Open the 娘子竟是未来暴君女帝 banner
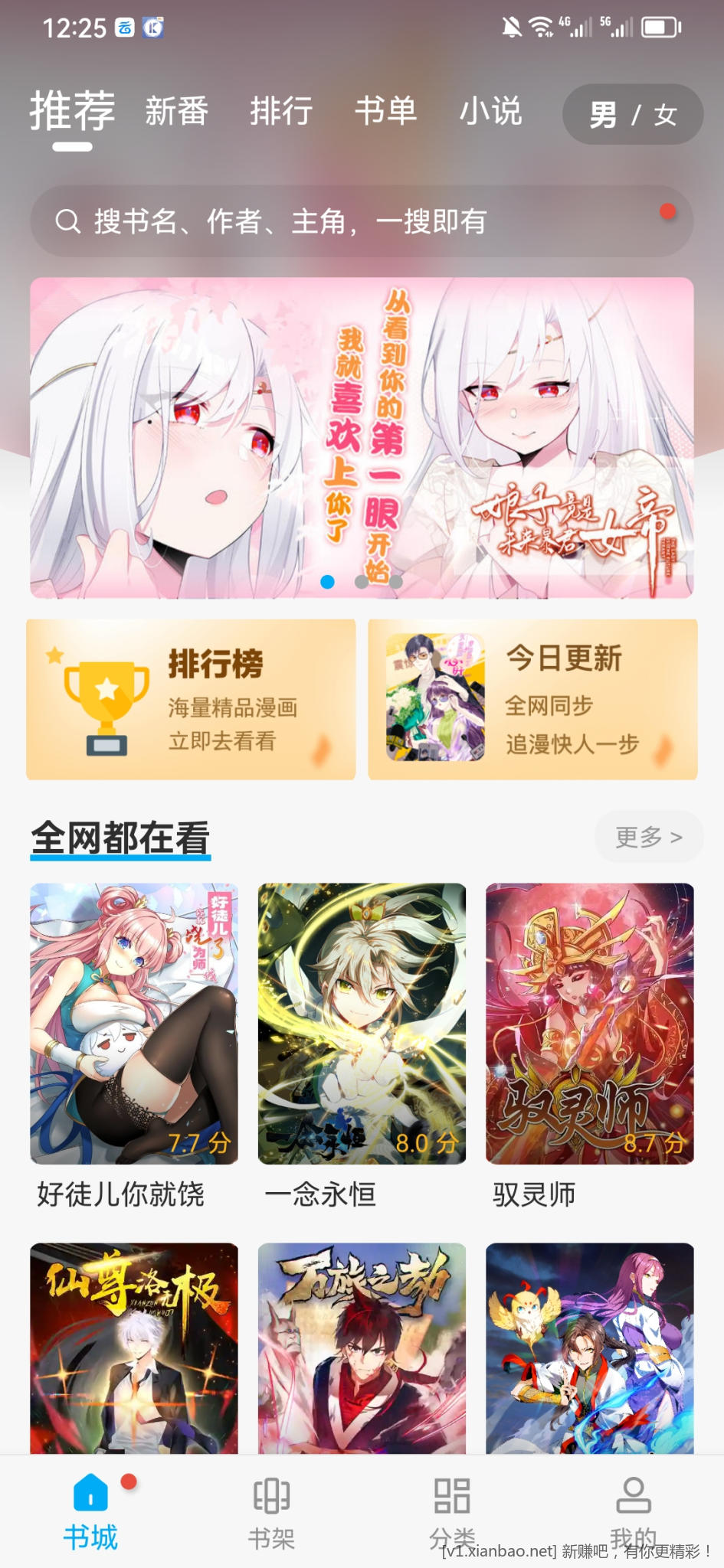Image resolution: width=724 pixels, height=1568 pixels. pyautogui.click(x=362, y=437)
